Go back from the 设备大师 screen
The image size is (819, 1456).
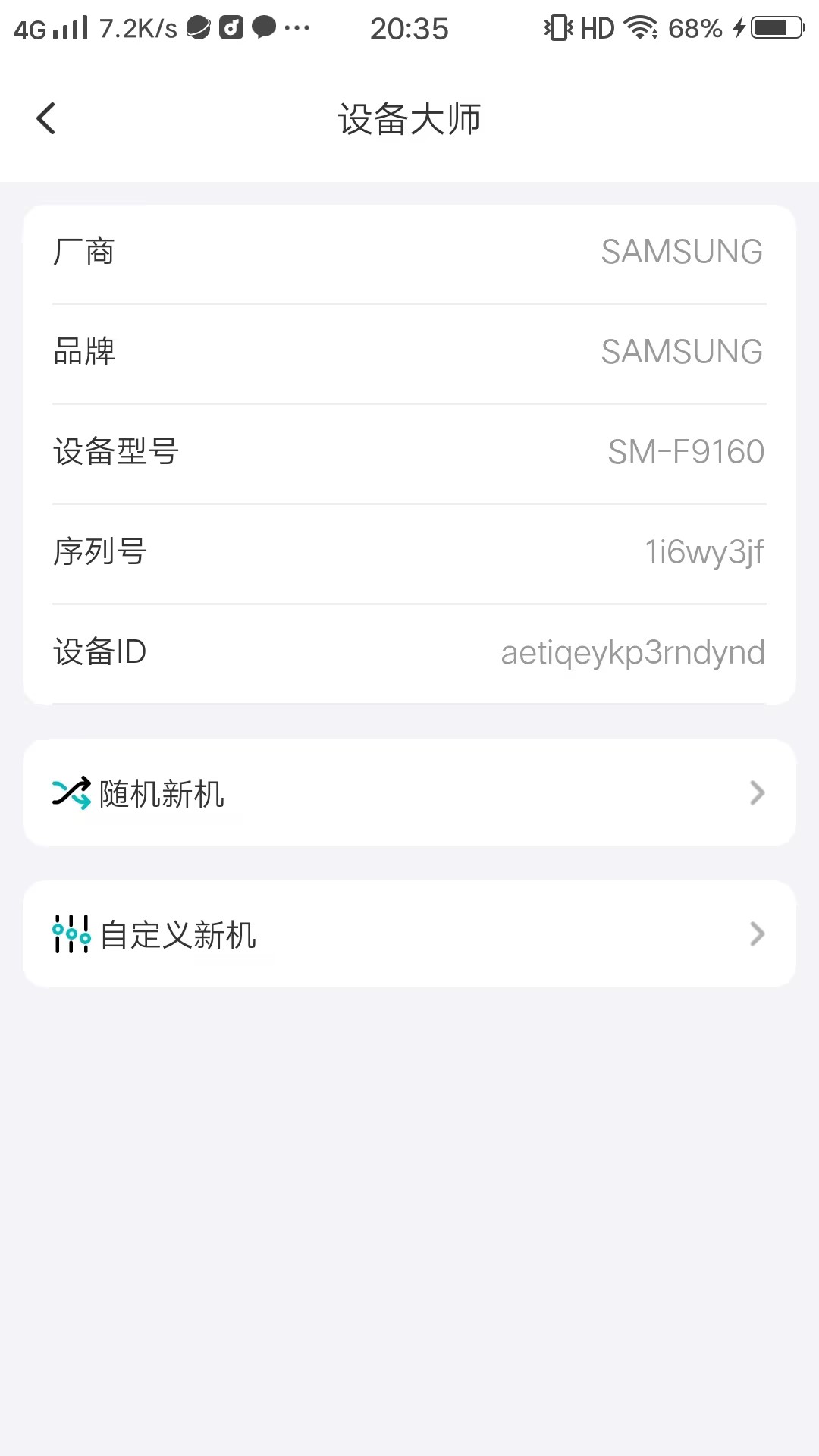[46, 119]
